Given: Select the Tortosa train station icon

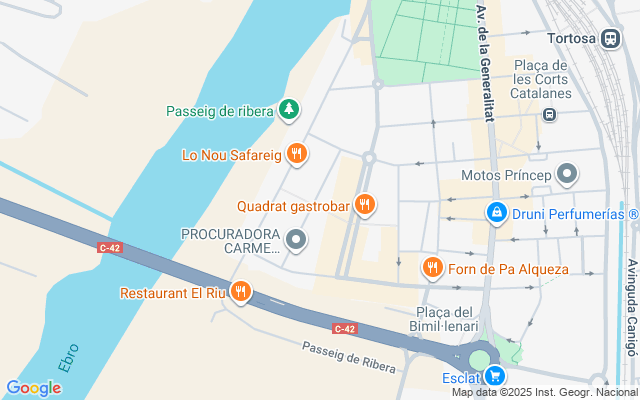Looking at the screenshot, I should pyautogui.click(x=611, y=39).
